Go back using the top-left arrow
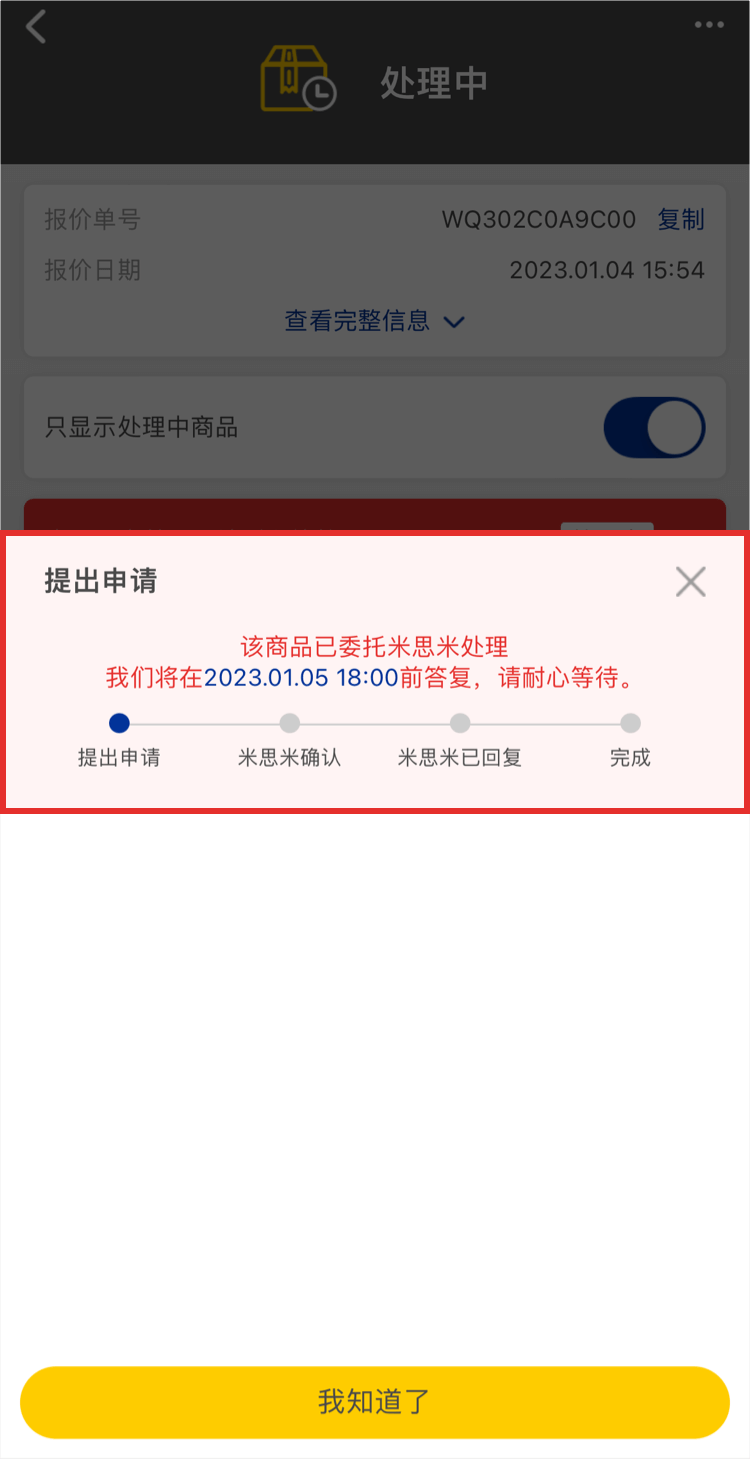 pyautogui.click(x=37, y=27)
